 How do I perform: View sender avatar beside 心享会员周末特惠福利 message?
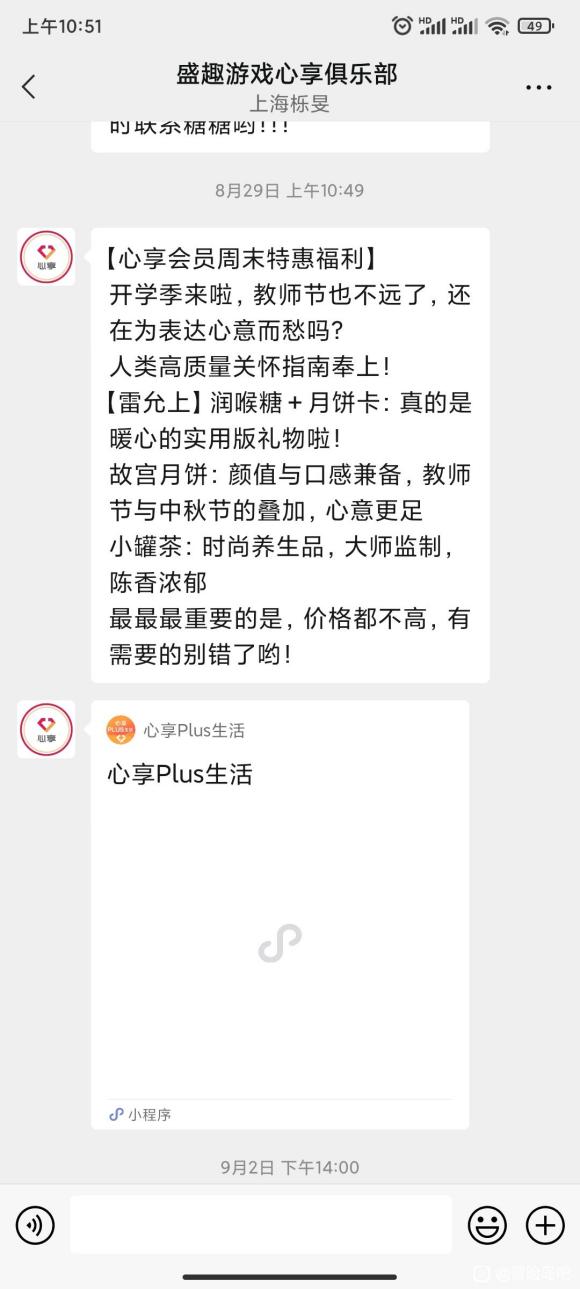(x=46, y=257)
